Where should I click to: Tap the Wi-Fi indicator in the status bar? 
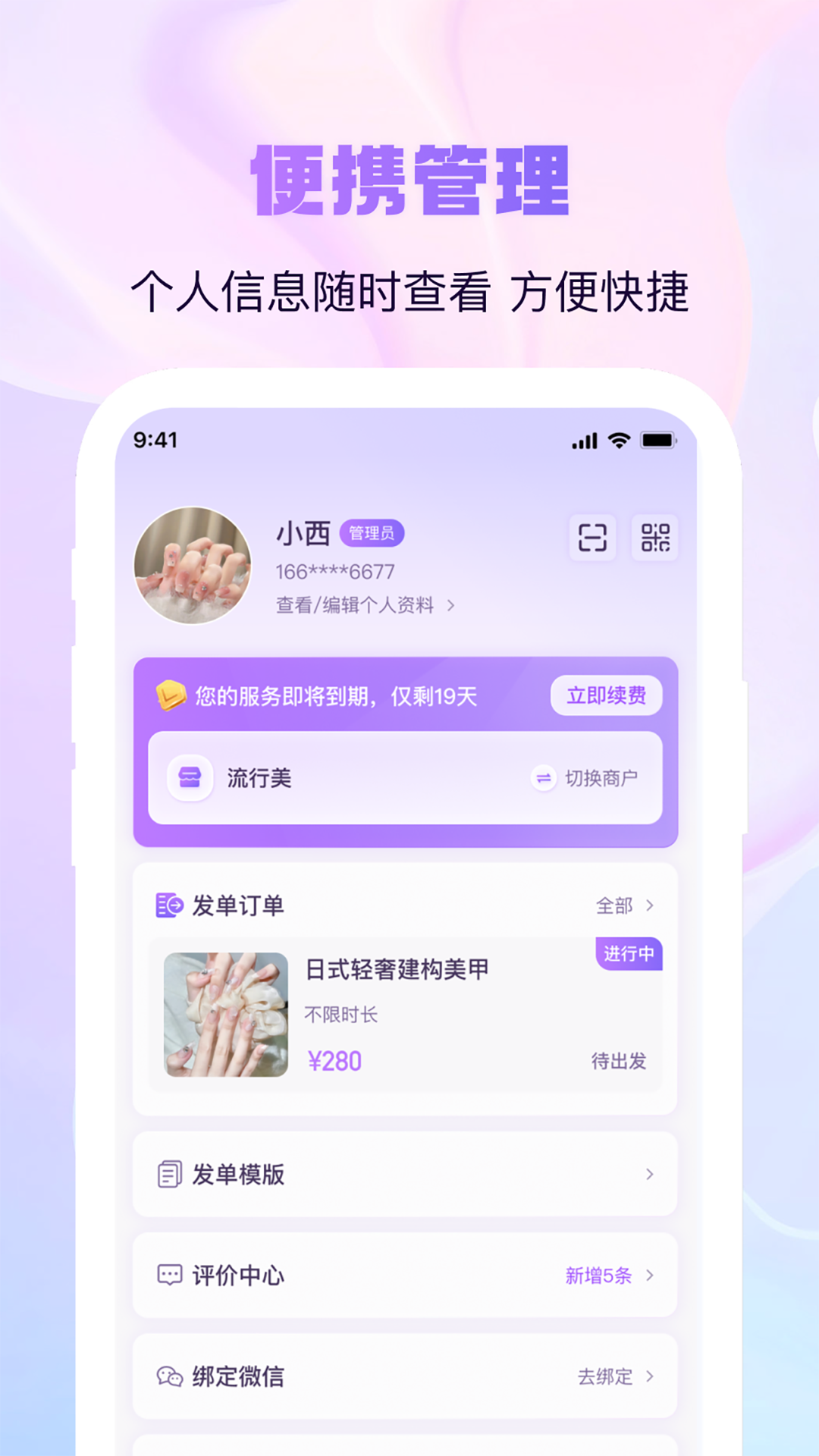pyautogui.click(x=620, y=441)
